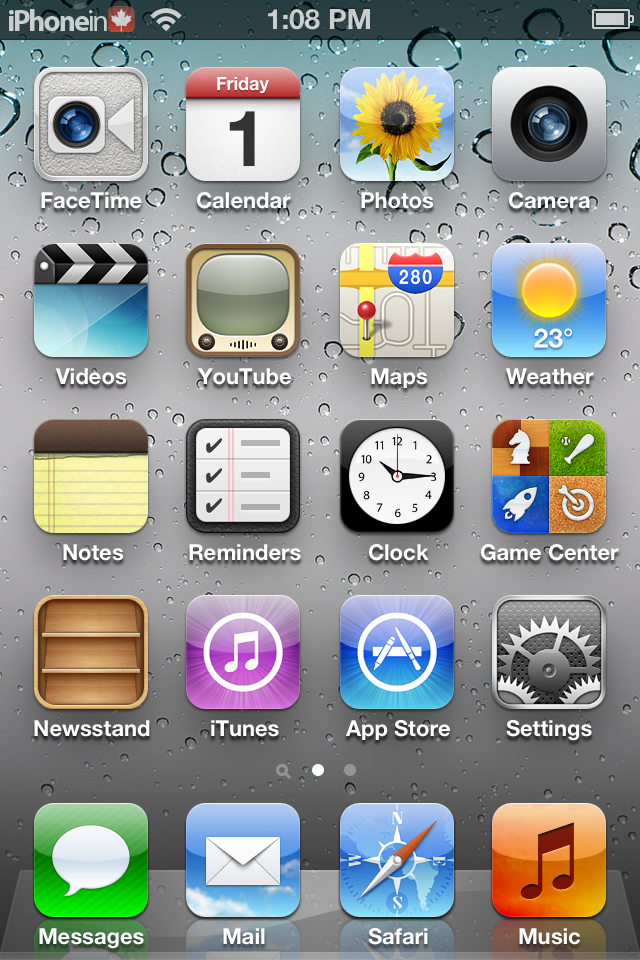
Task: Open the App Store
Action: (396, 653)
